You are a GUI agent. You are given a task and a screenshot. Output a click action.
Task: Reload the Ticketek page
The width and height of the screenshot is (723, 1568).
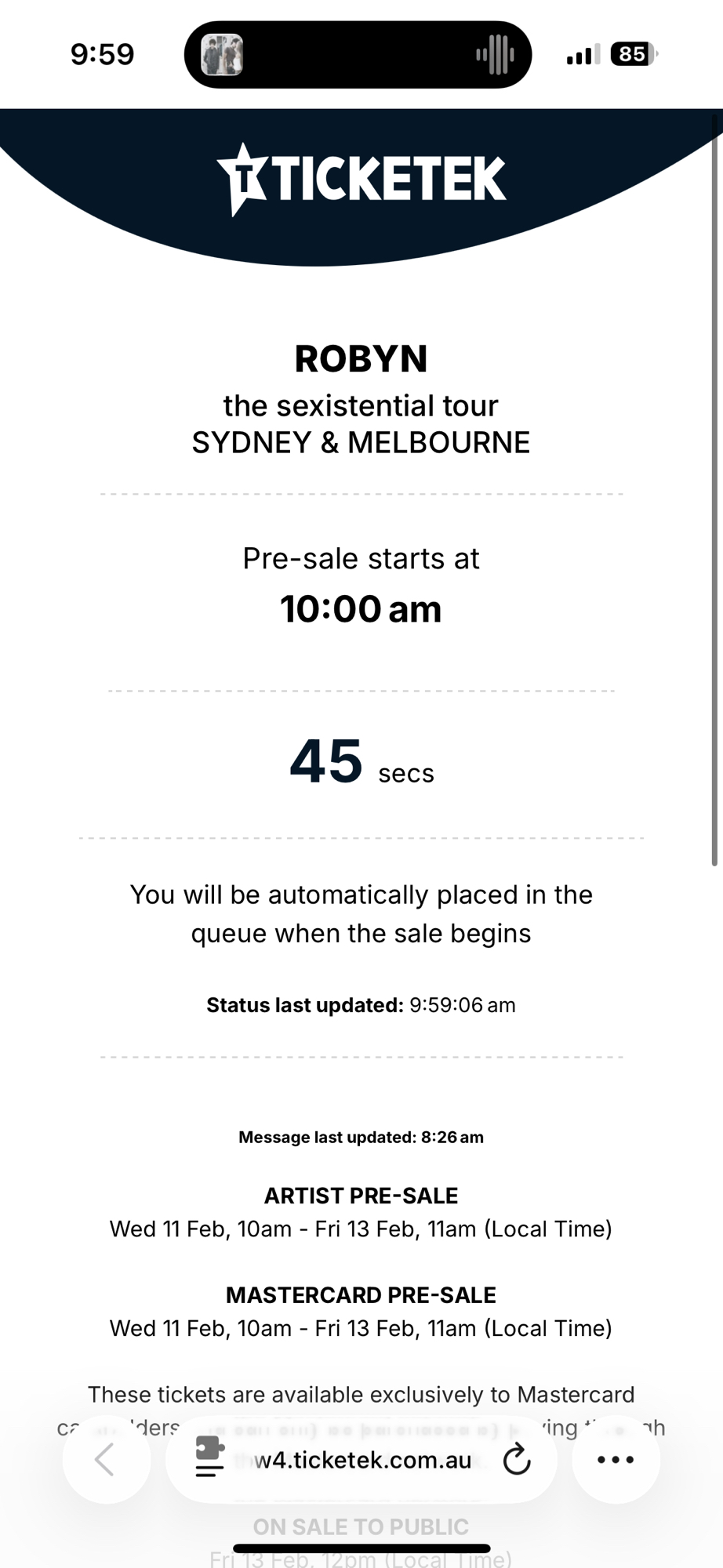517,1459
